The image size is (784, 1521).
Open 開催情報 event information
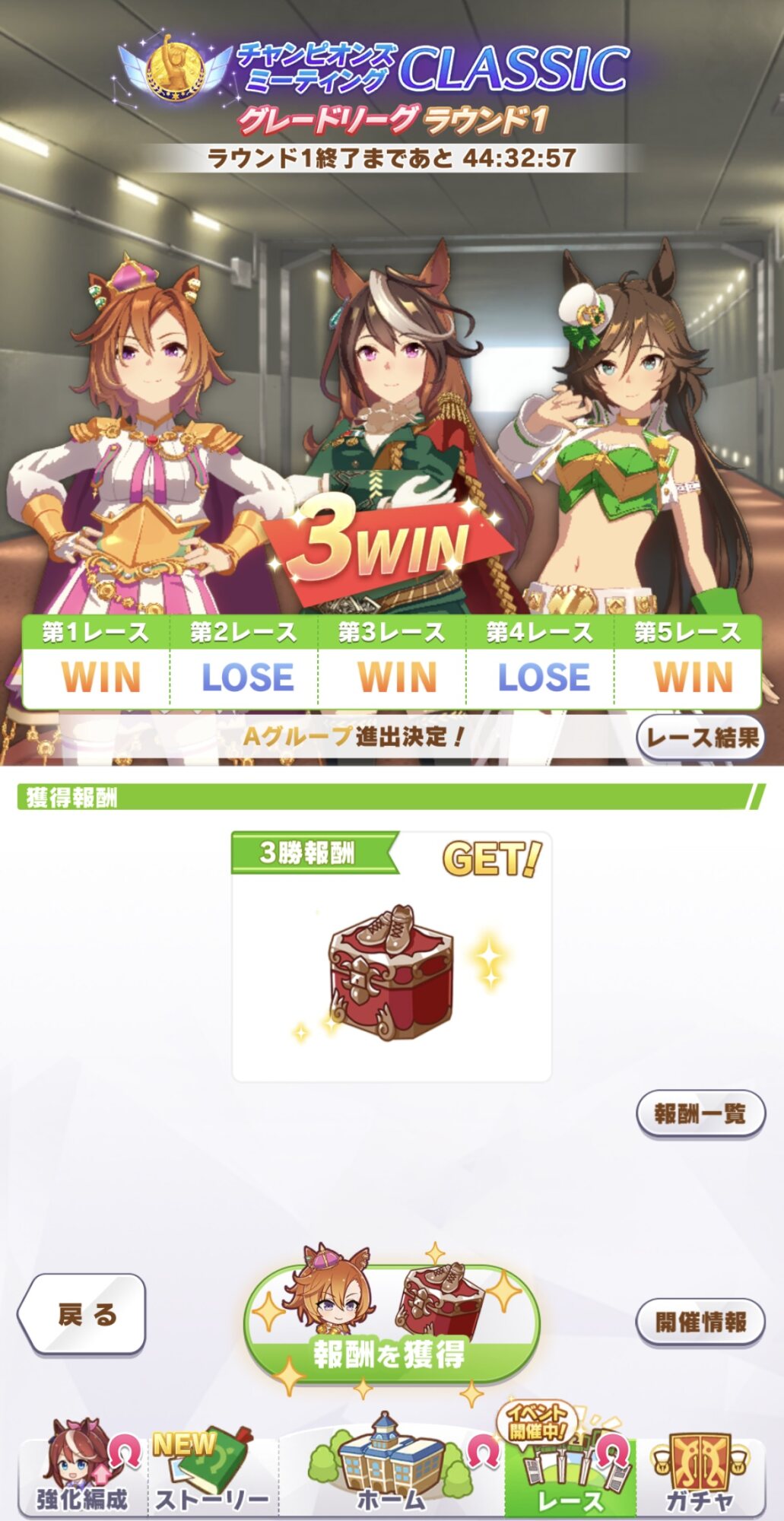[x=700, y=1322]
